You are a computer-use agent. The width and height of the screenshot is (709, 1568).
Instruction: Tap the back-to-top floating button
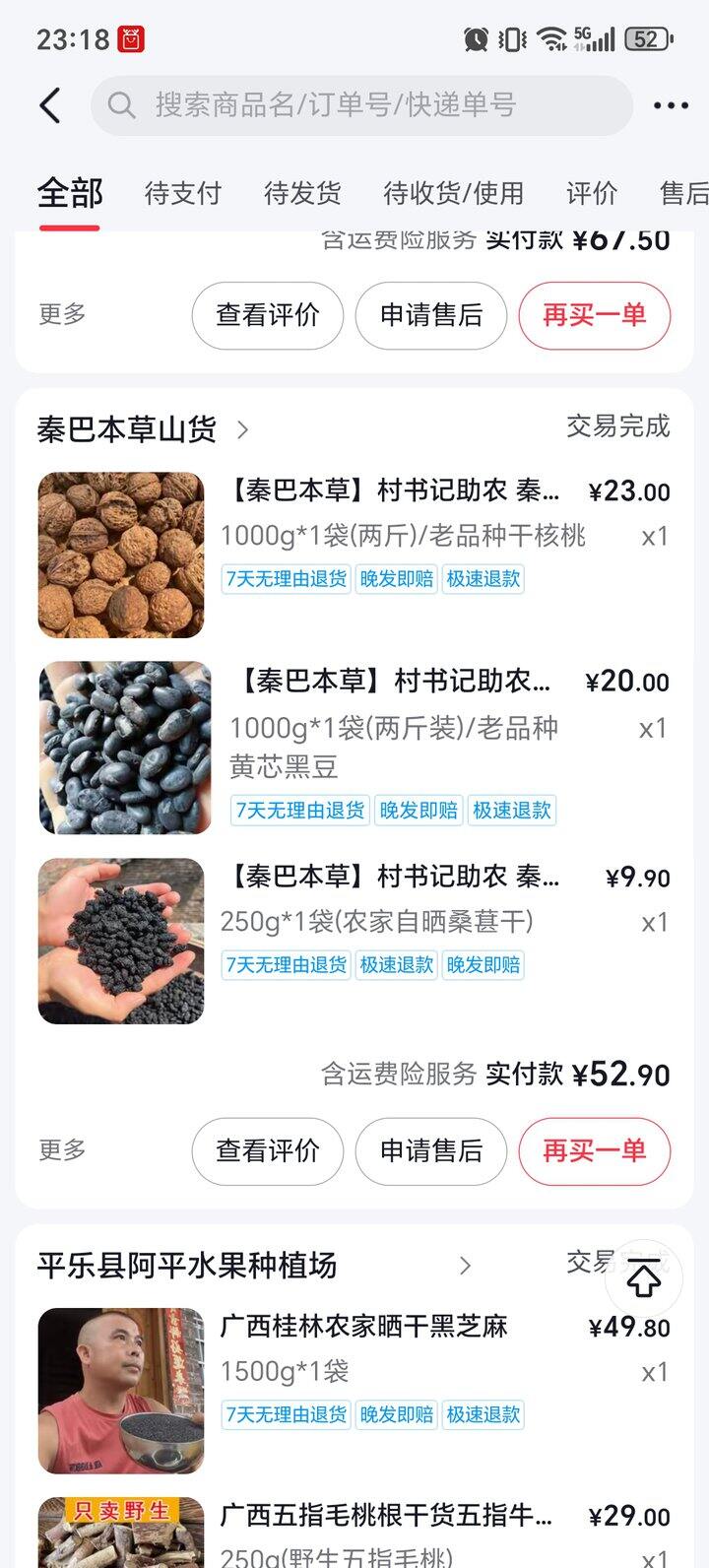point(645,1277)
